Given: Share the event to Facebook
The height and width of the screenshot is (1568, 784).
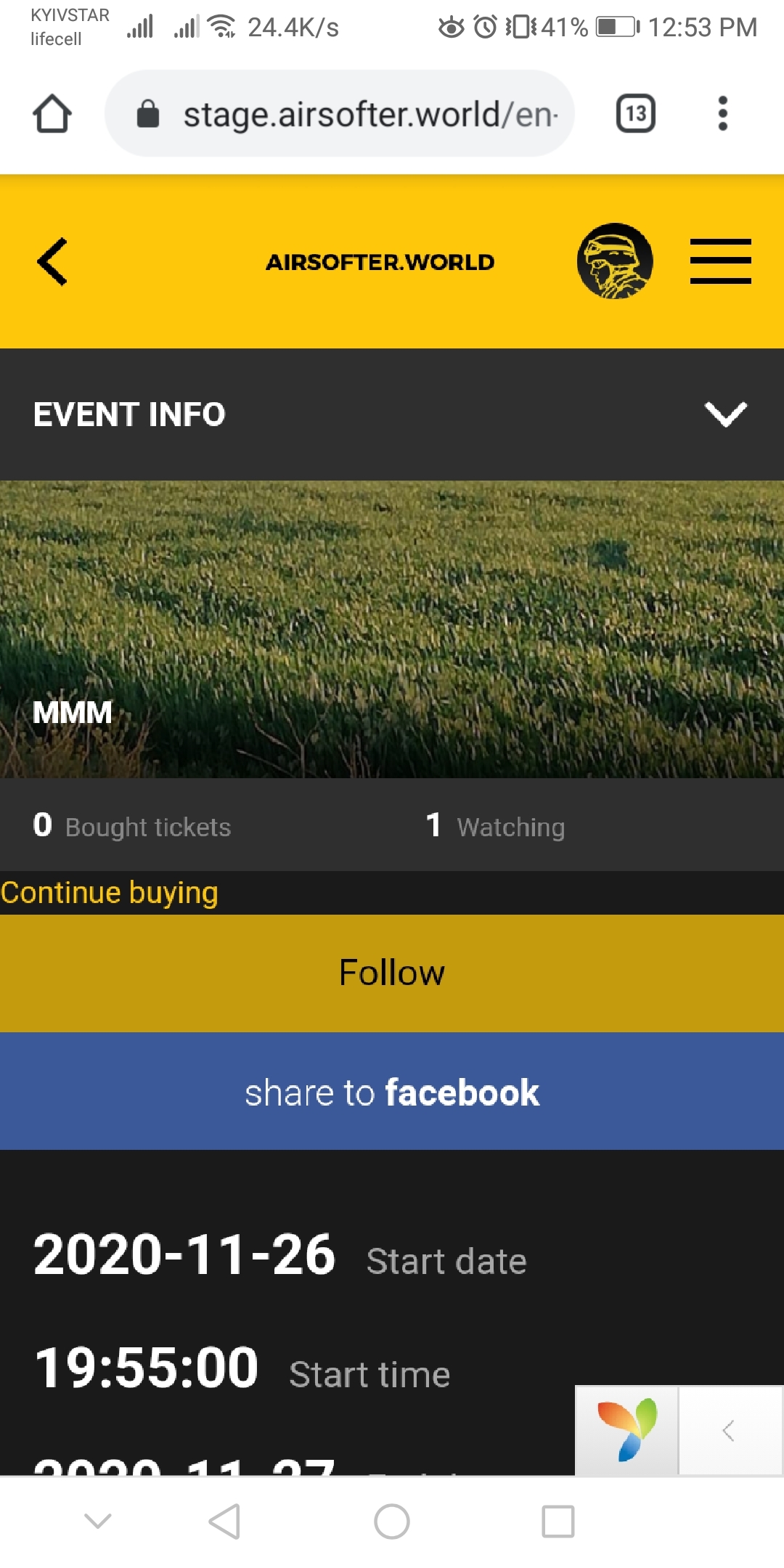Looking at the screenshot, I should 392,1091.
